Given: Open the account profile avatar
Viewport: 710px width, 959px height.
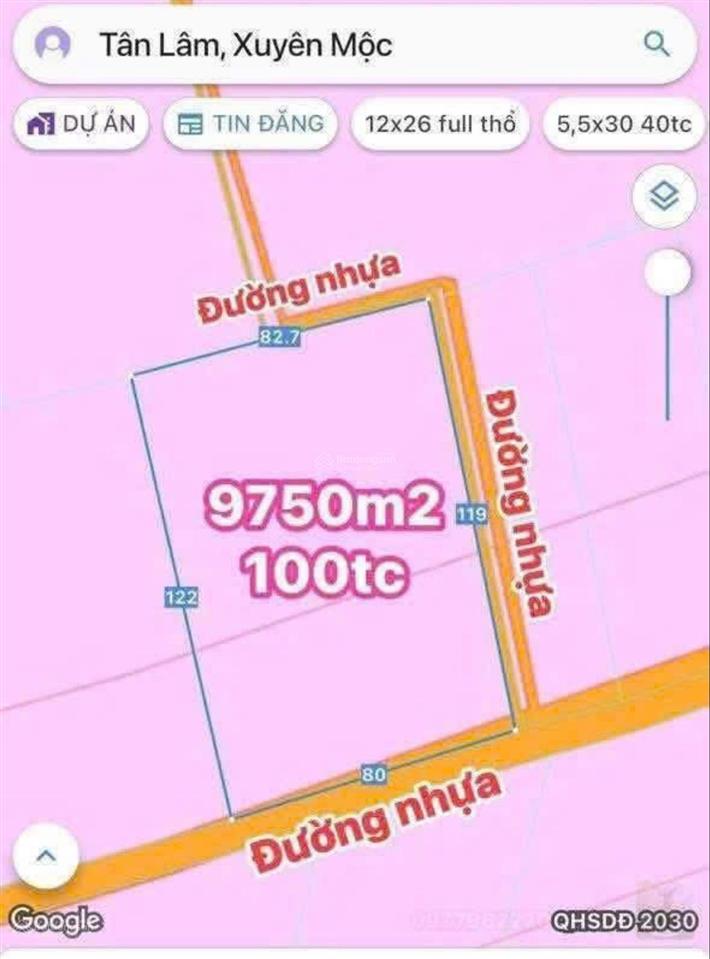Looking at the screenshot, I should point(51,44).
